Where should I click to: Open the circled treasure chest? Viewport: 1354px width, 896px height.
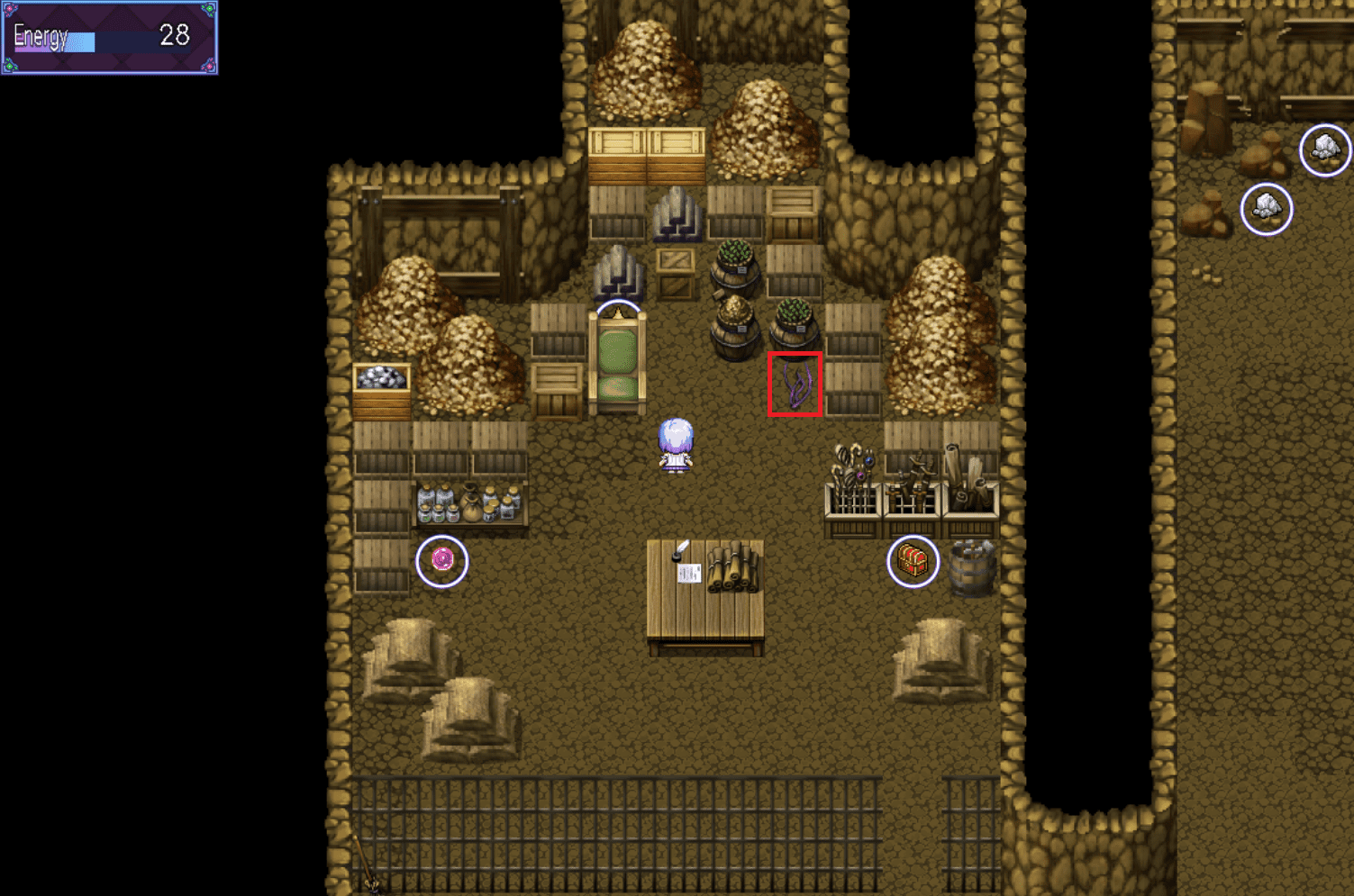pos(913,561)
